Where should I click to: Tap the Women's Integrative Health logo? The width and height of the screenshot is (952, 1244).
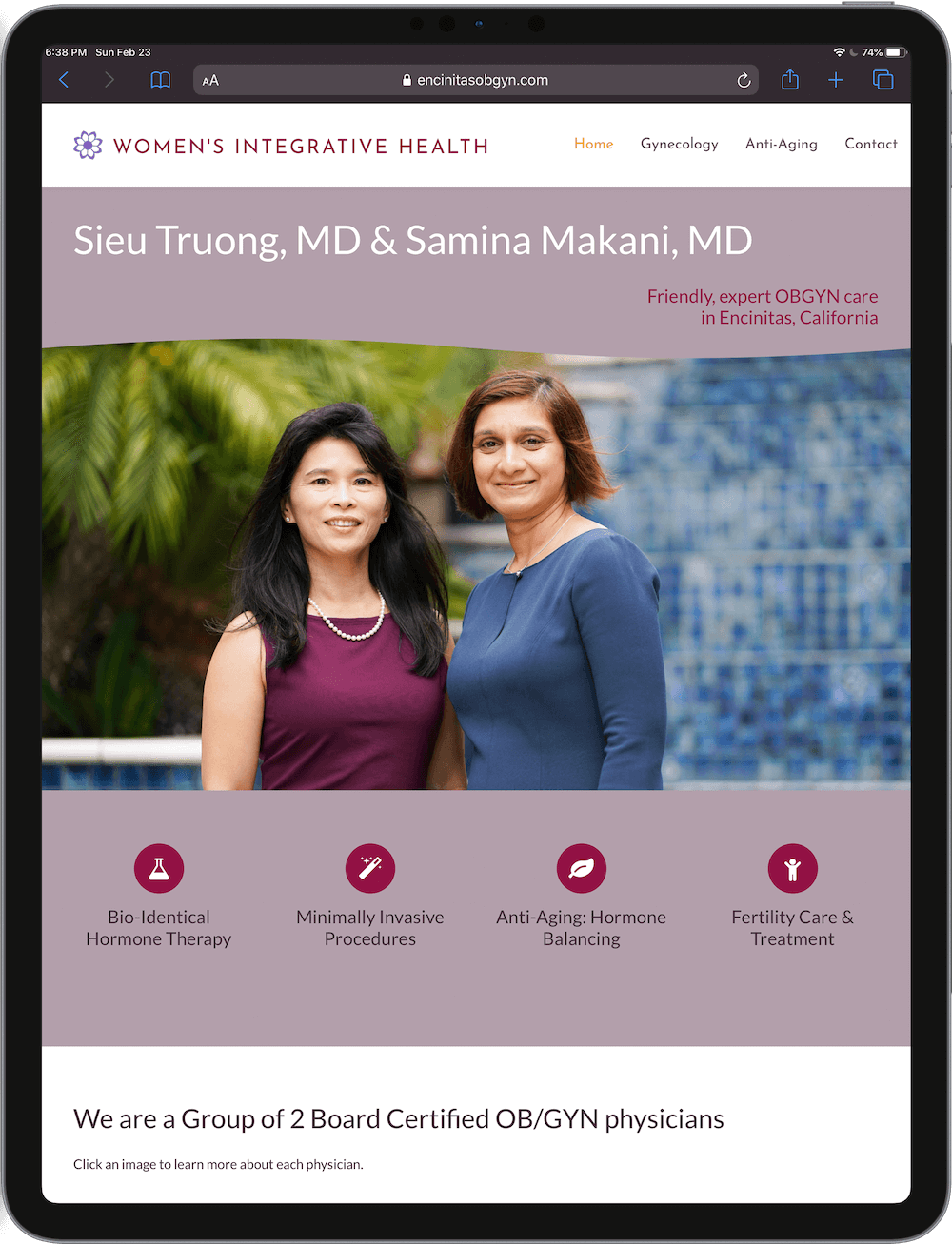pos(281,146)
